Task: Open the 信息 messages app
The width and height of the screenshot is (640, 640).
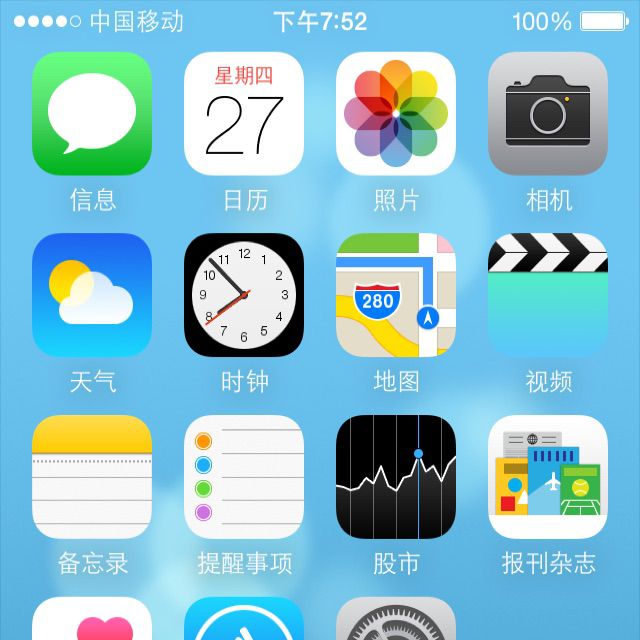Action: [92, 114]
